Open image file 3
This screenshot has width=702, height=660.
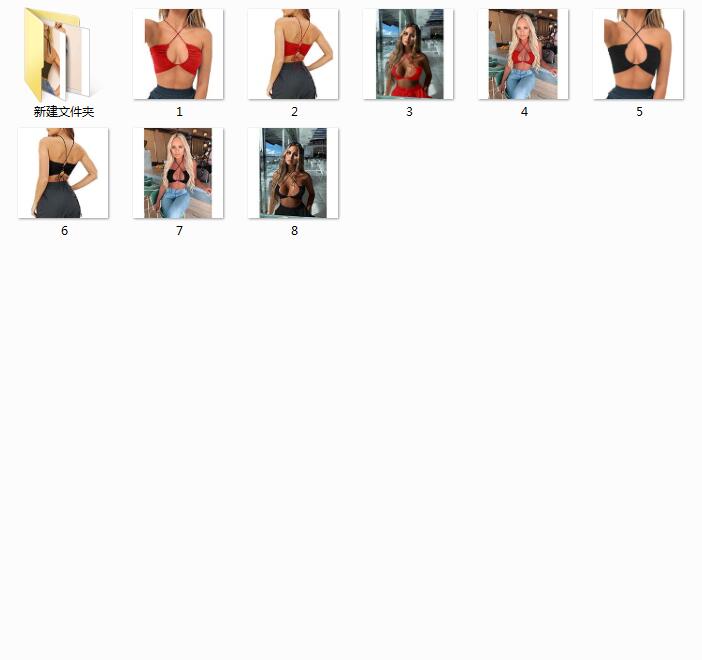point(408,55)
